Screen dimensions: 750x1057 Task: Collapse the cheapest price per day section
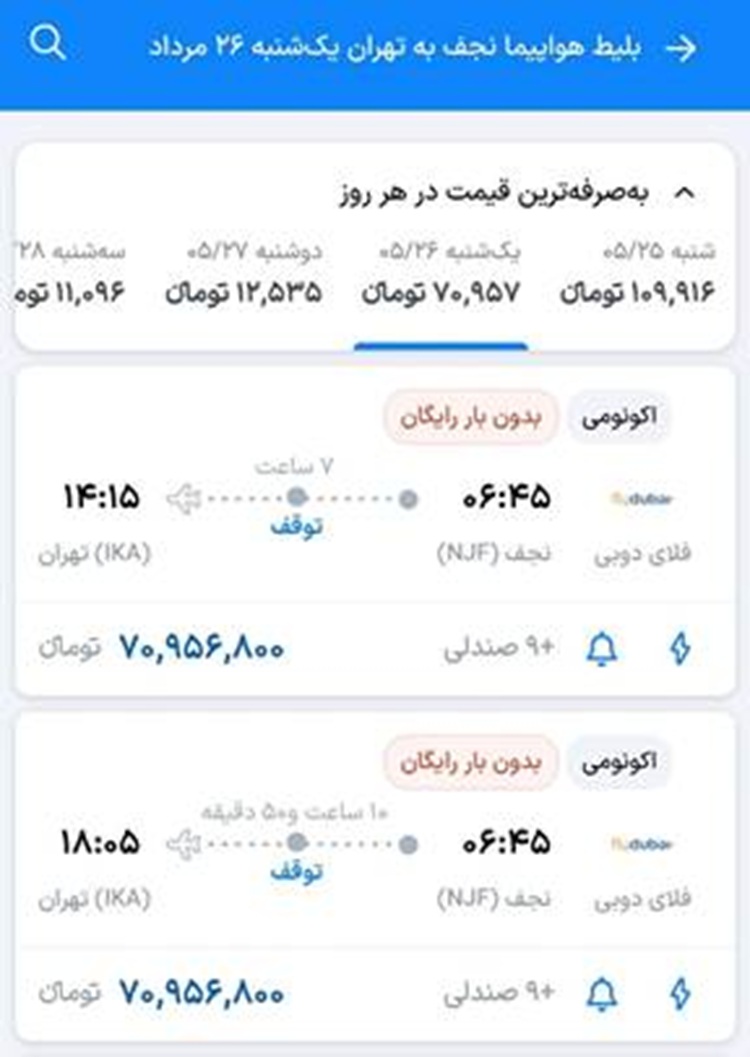point(684,194)
